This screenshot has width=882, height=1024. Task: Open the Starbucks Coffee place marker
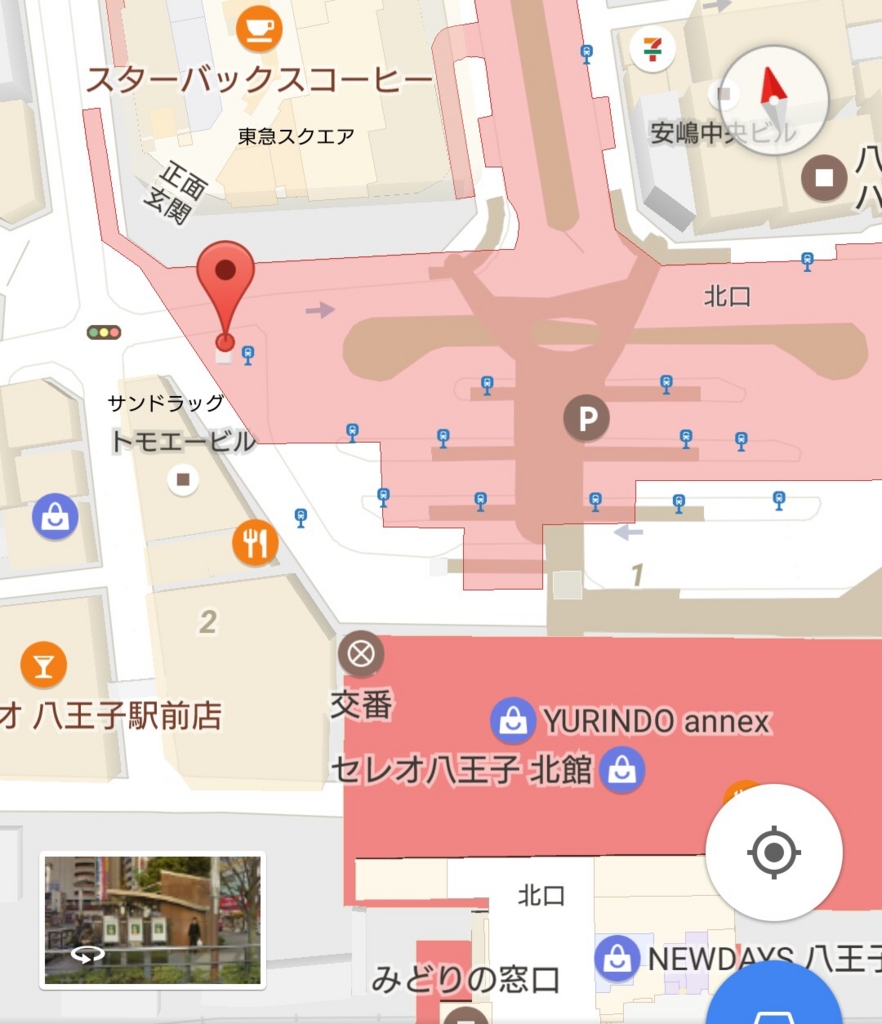point(259,29)
